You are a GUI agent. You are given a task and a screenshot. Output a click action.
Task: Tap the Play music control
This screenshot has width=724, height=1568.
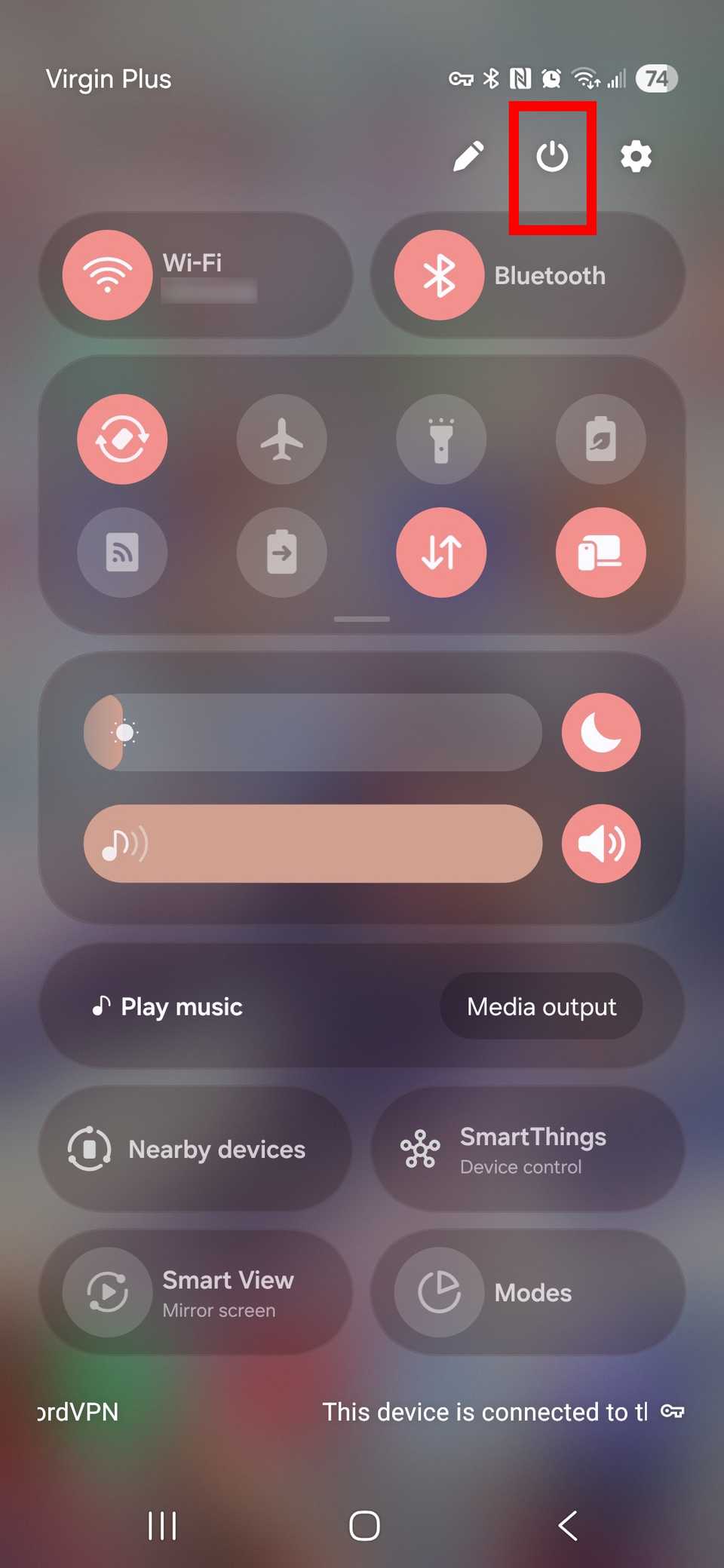click(167, 1006)
